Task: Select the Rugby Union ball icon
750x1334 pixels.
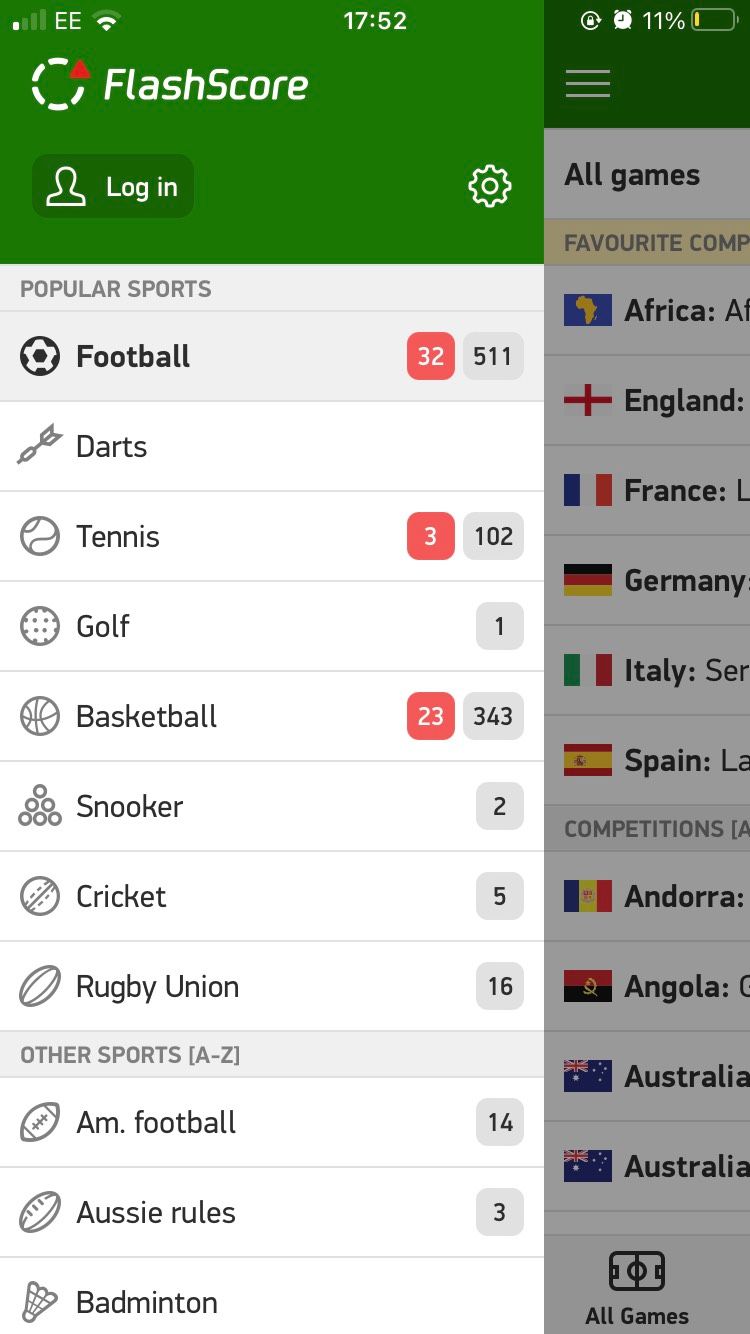Action: [x=38, y=986]
